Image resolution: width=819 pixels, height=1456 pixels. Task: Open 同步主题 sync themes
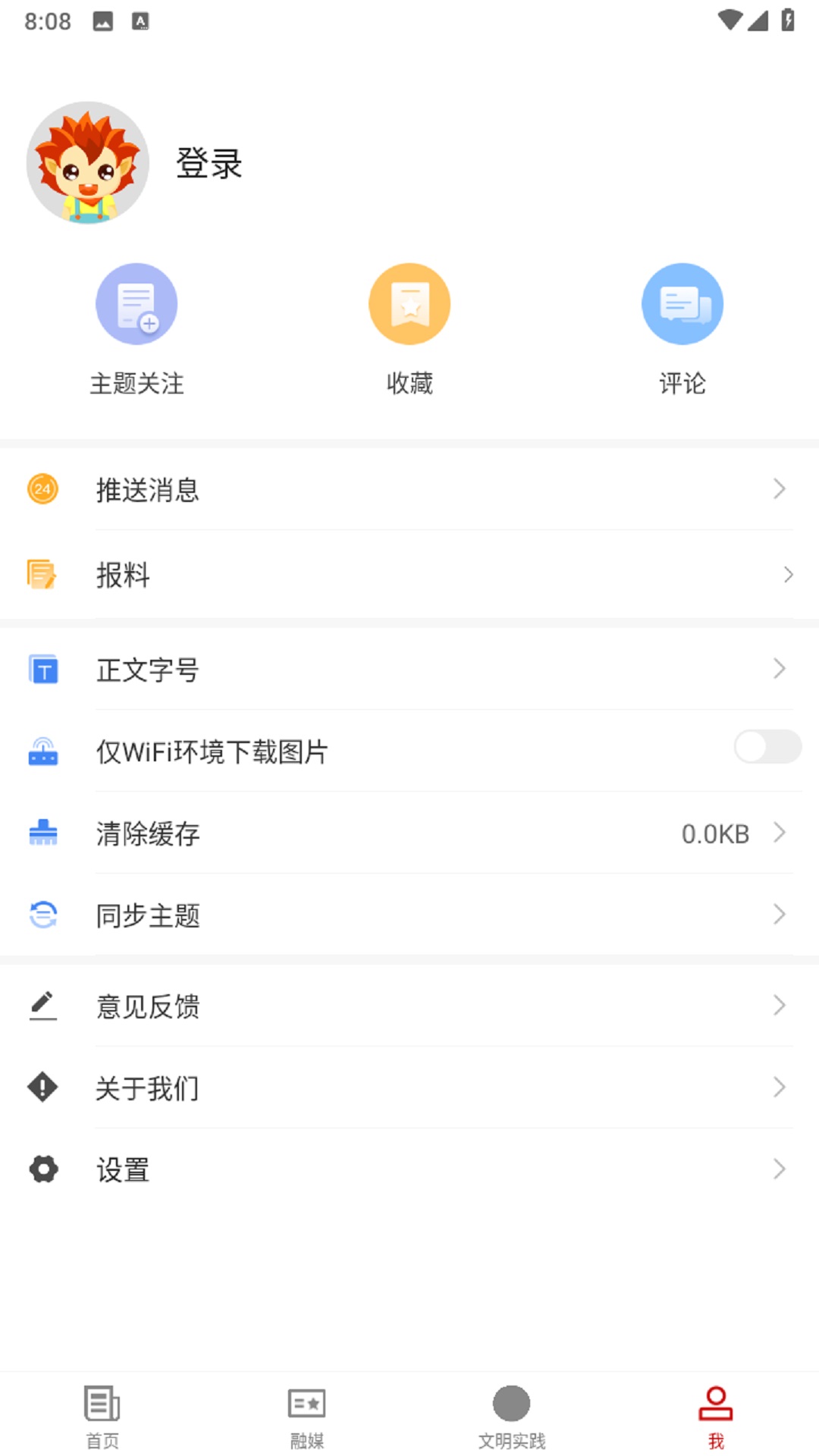409,915
